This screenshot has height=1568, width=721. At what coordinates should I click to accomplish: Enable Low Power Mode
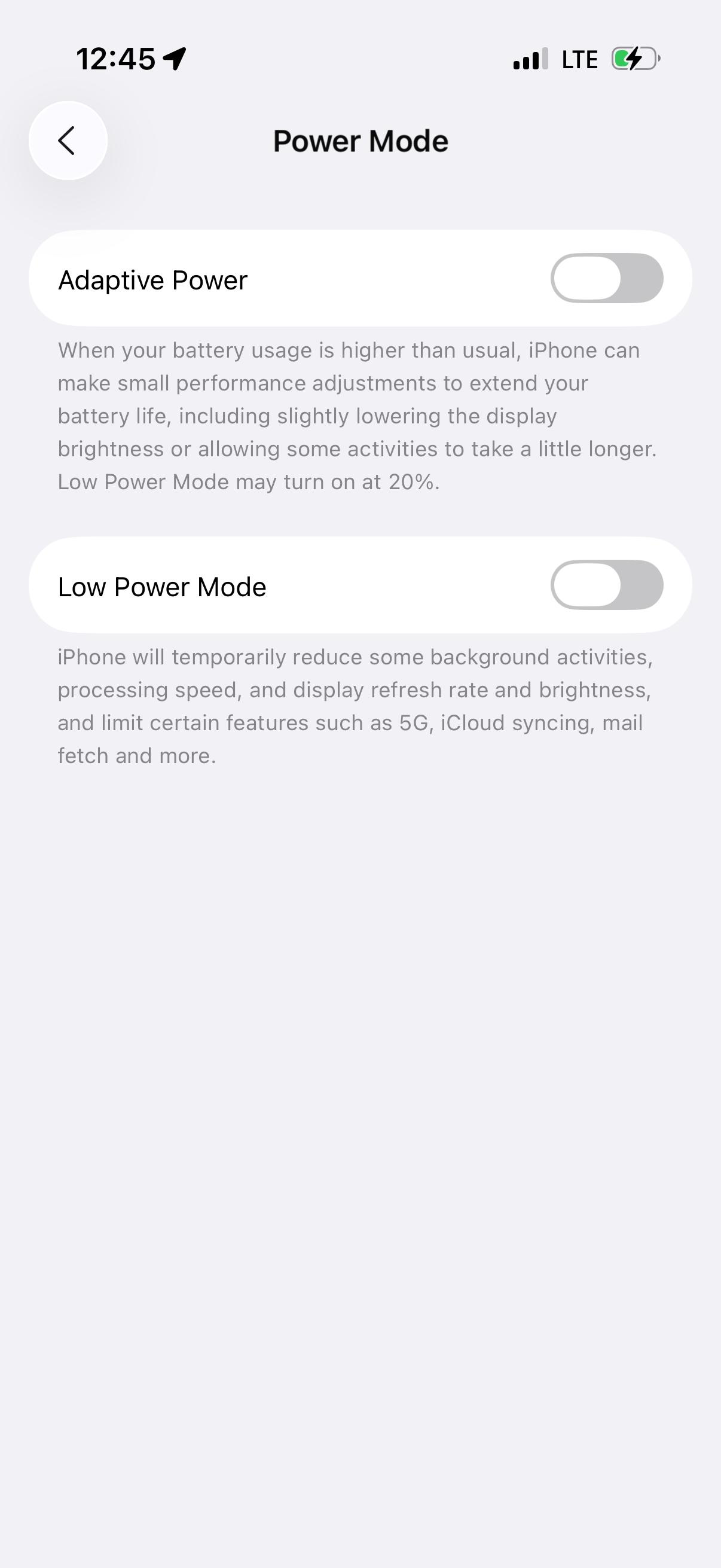[x=606, y=585]
